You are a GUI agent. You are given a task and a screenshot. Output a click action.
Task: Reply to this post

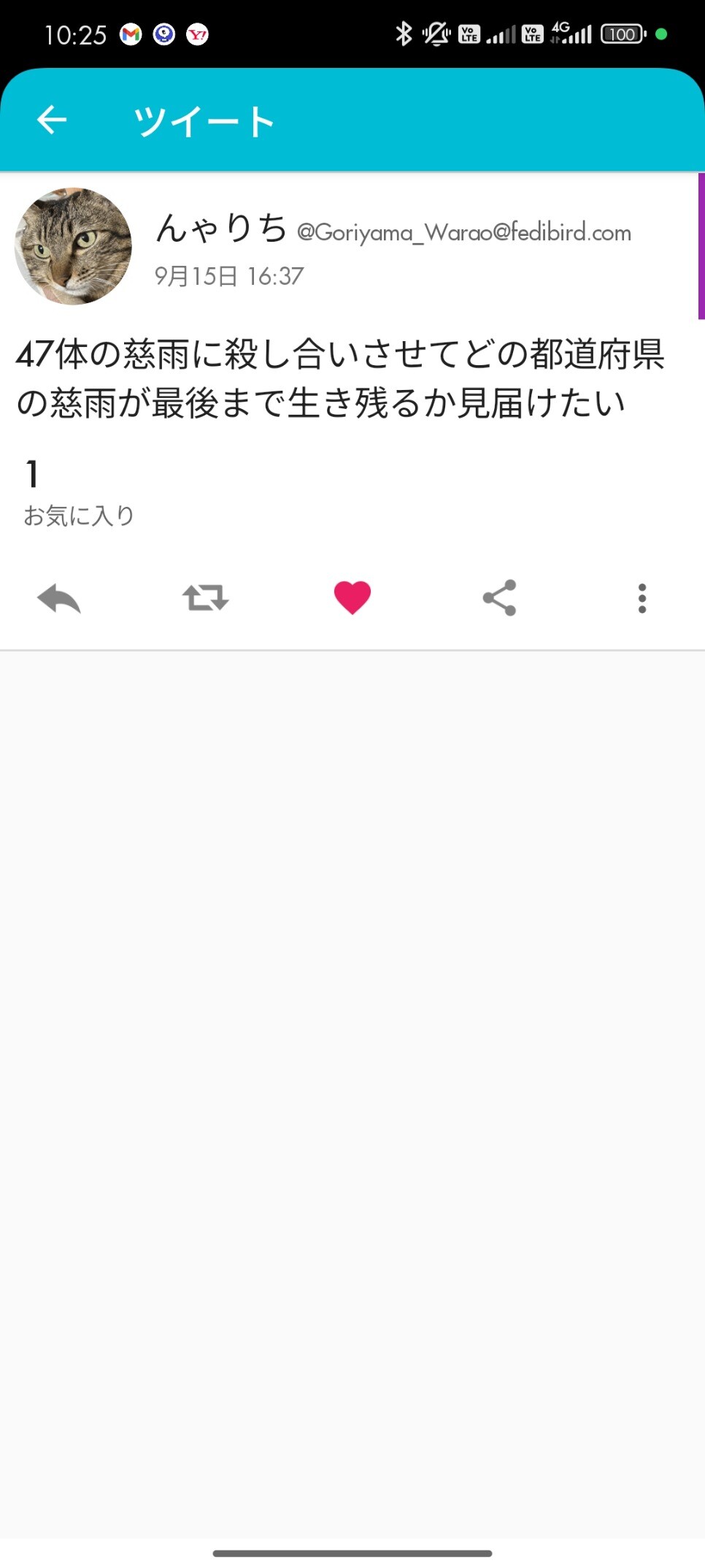pos(58,599)
